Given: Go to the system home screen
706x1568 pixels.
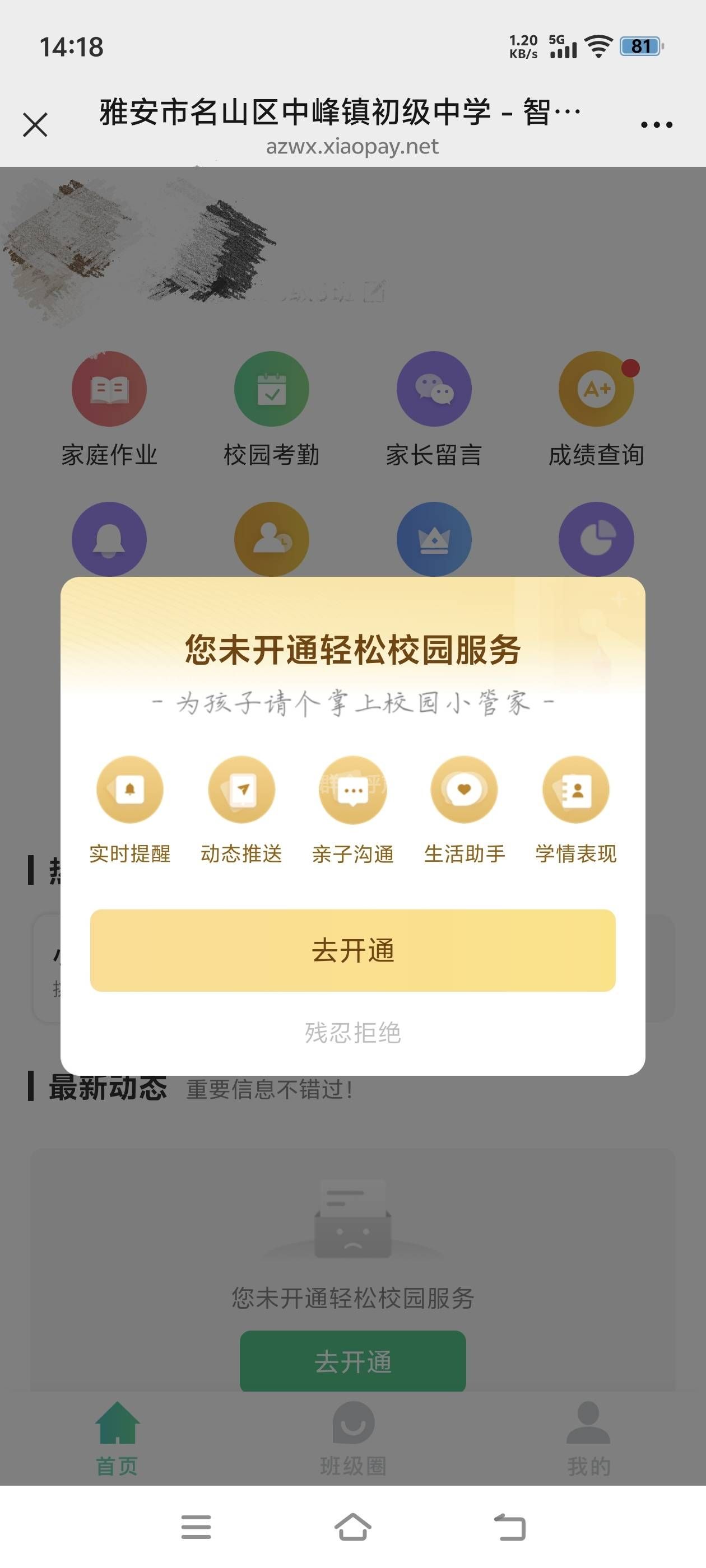Looking at the screenshot, I should coord(352,1527).
